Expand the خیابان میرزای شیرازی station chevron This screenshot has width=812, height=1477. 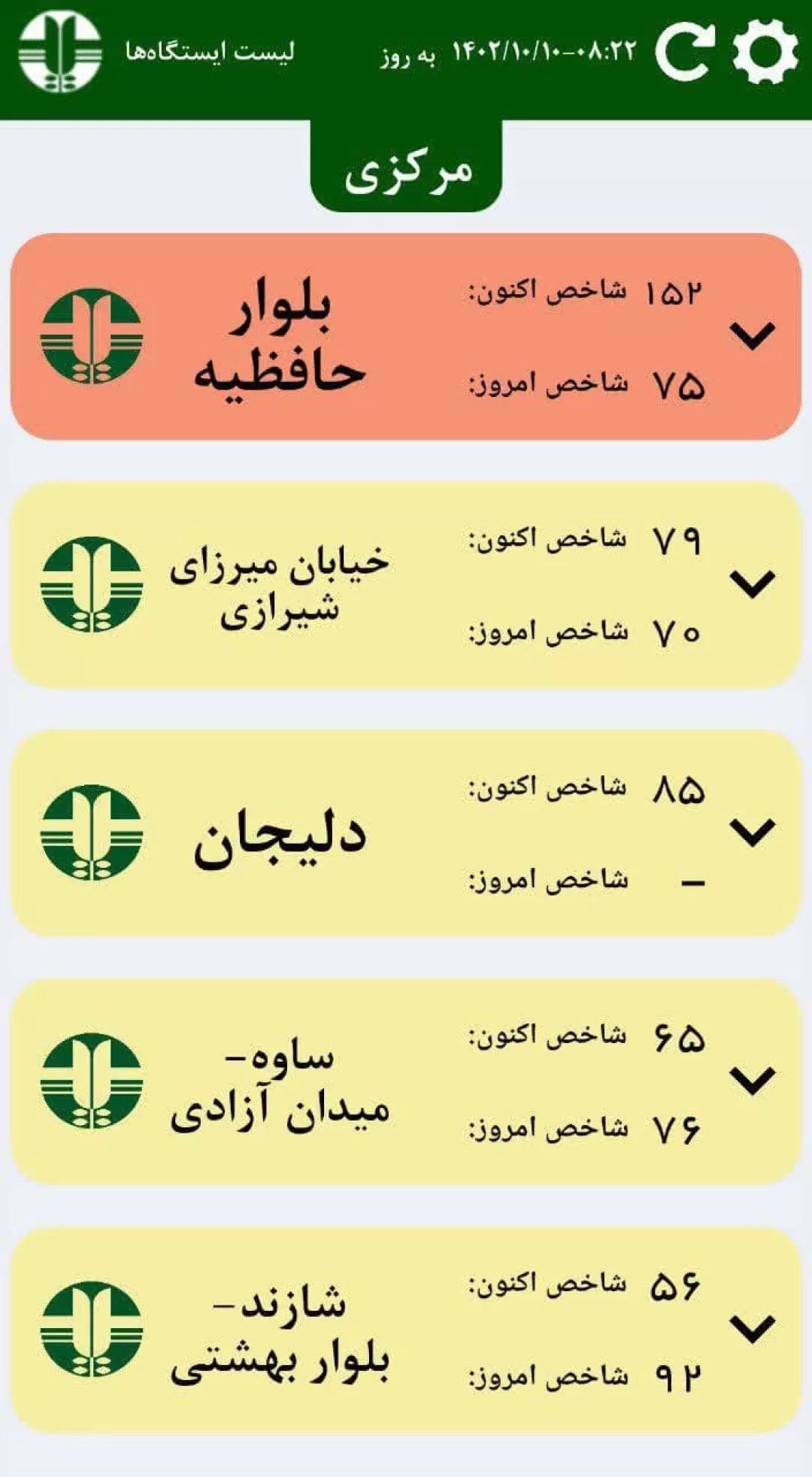click(x=753, y=584)
